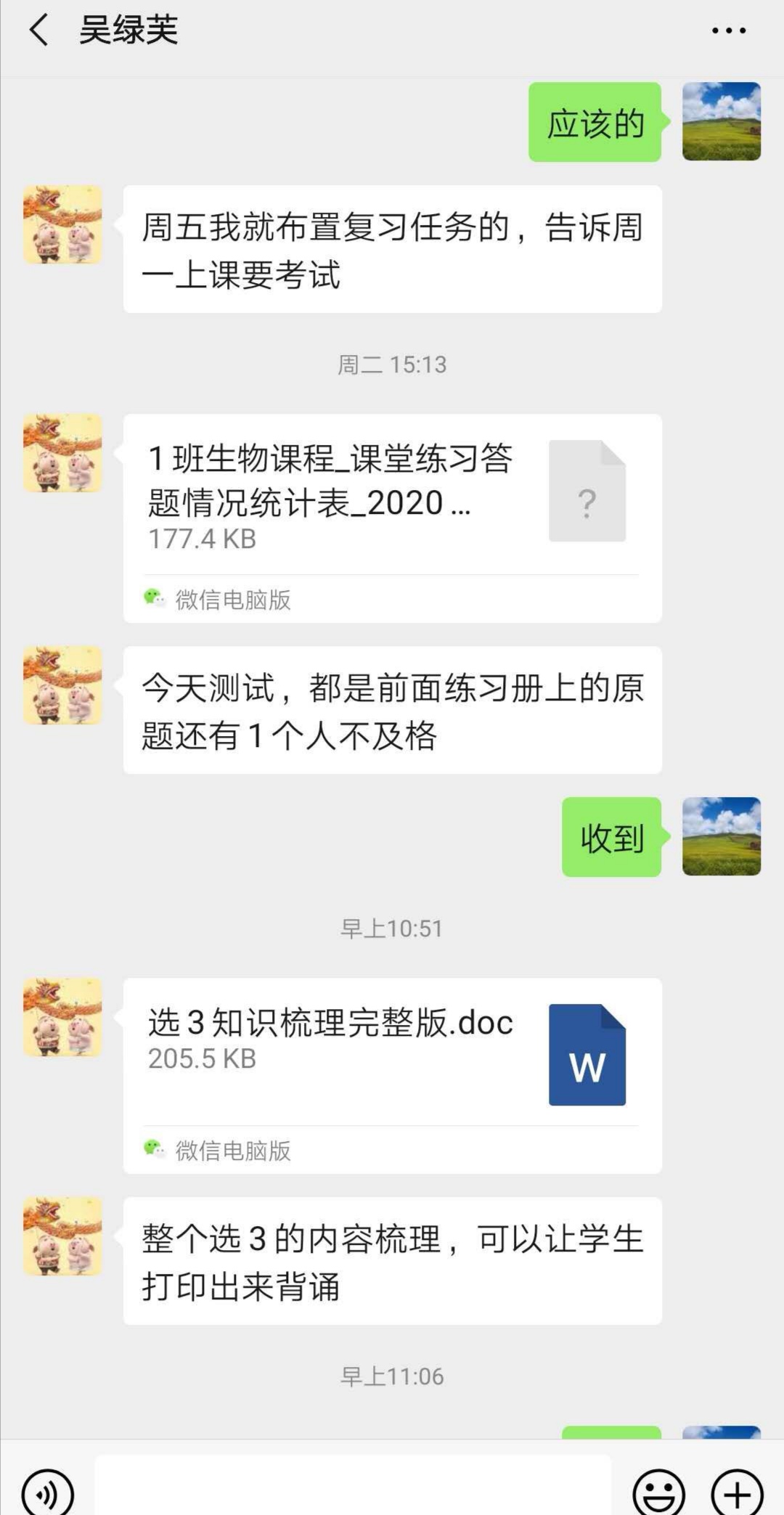The width and height of the screenshot is (784, 1515).
Task: Open the plus attachment menu
Action: [x=737, y=1492]
